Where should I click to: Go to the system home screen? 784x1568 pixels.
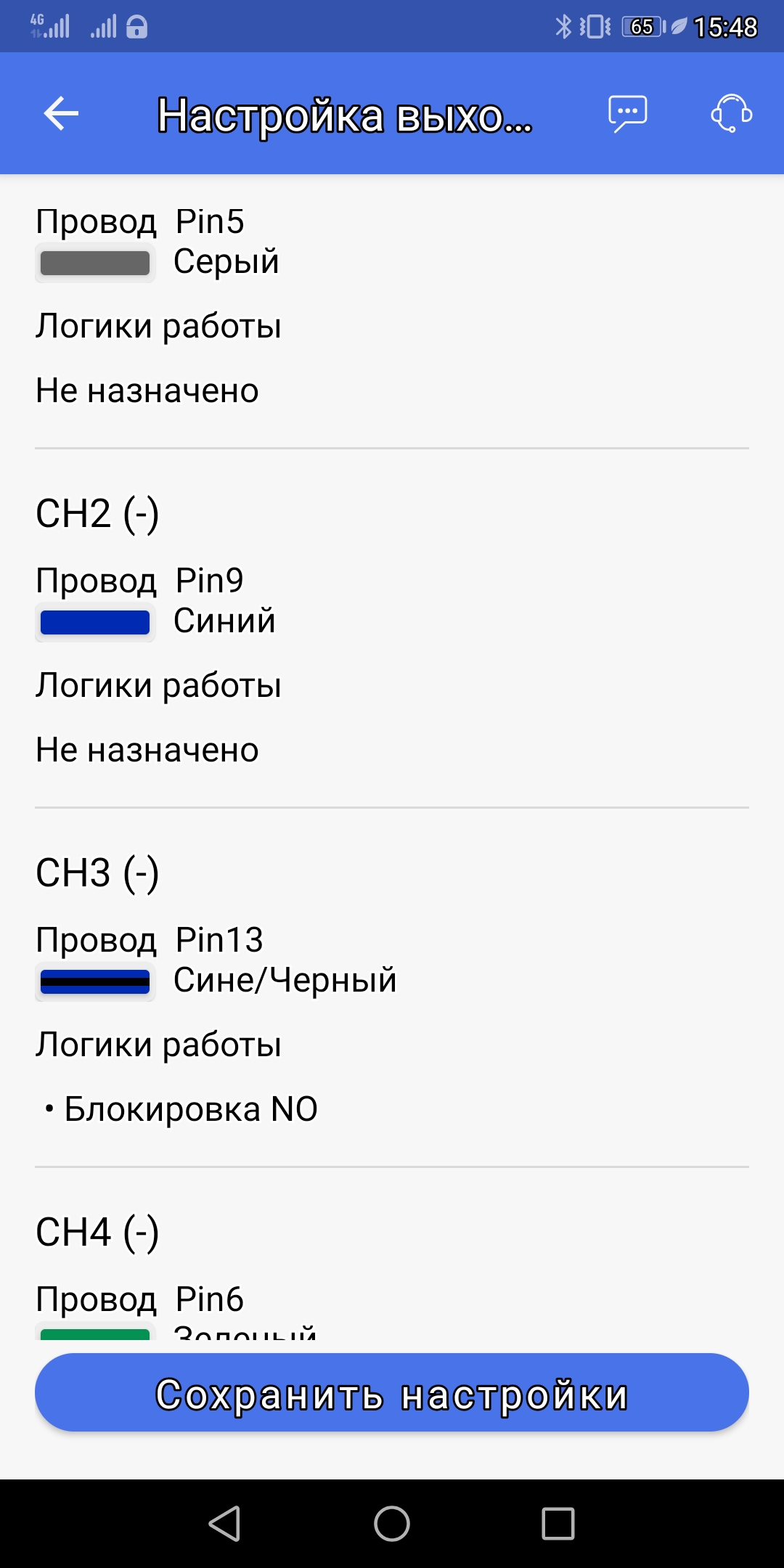[392, 1523]
